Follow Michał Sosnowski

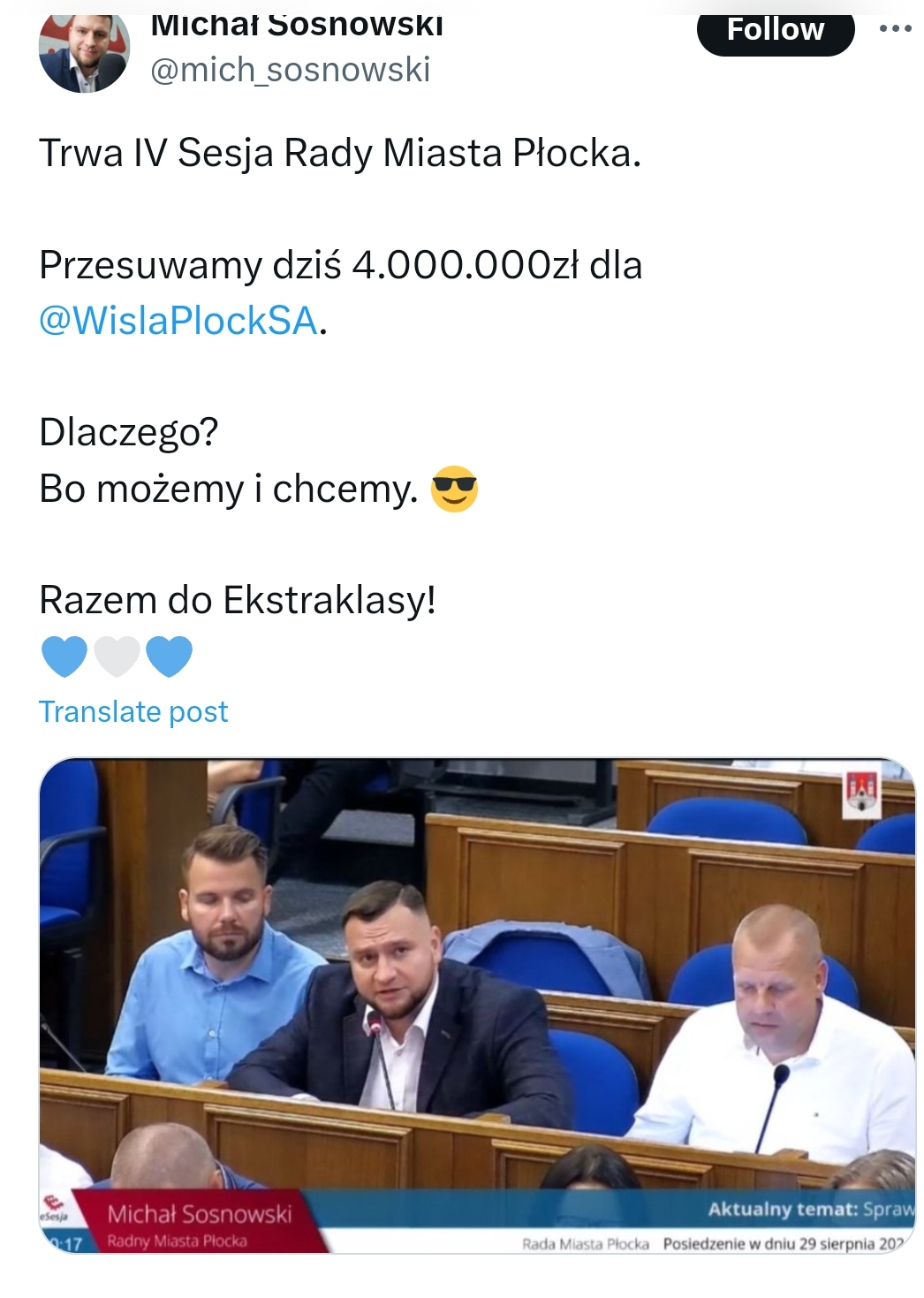(775, 32)
